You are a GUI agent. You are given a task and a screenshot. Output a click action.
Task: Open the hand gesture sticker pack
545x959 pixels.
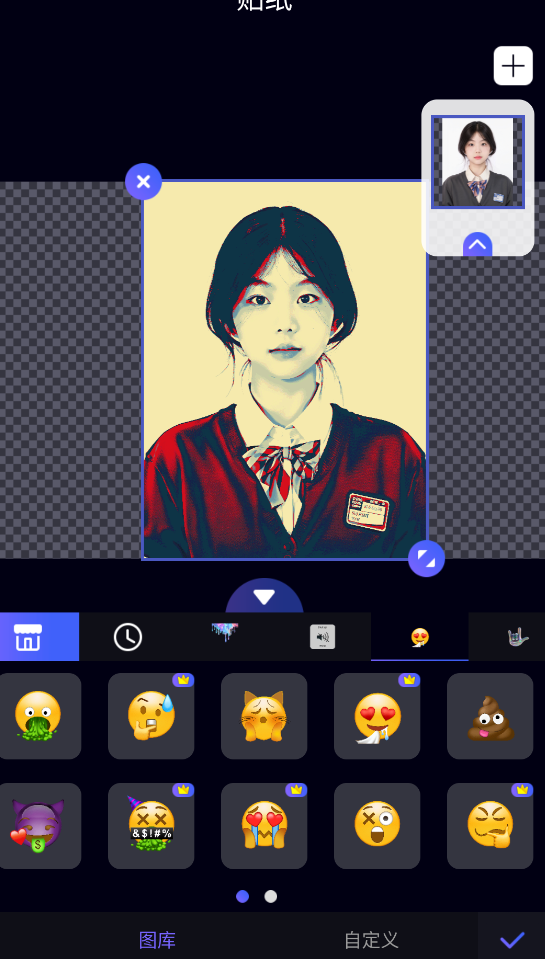coord(517,637)
